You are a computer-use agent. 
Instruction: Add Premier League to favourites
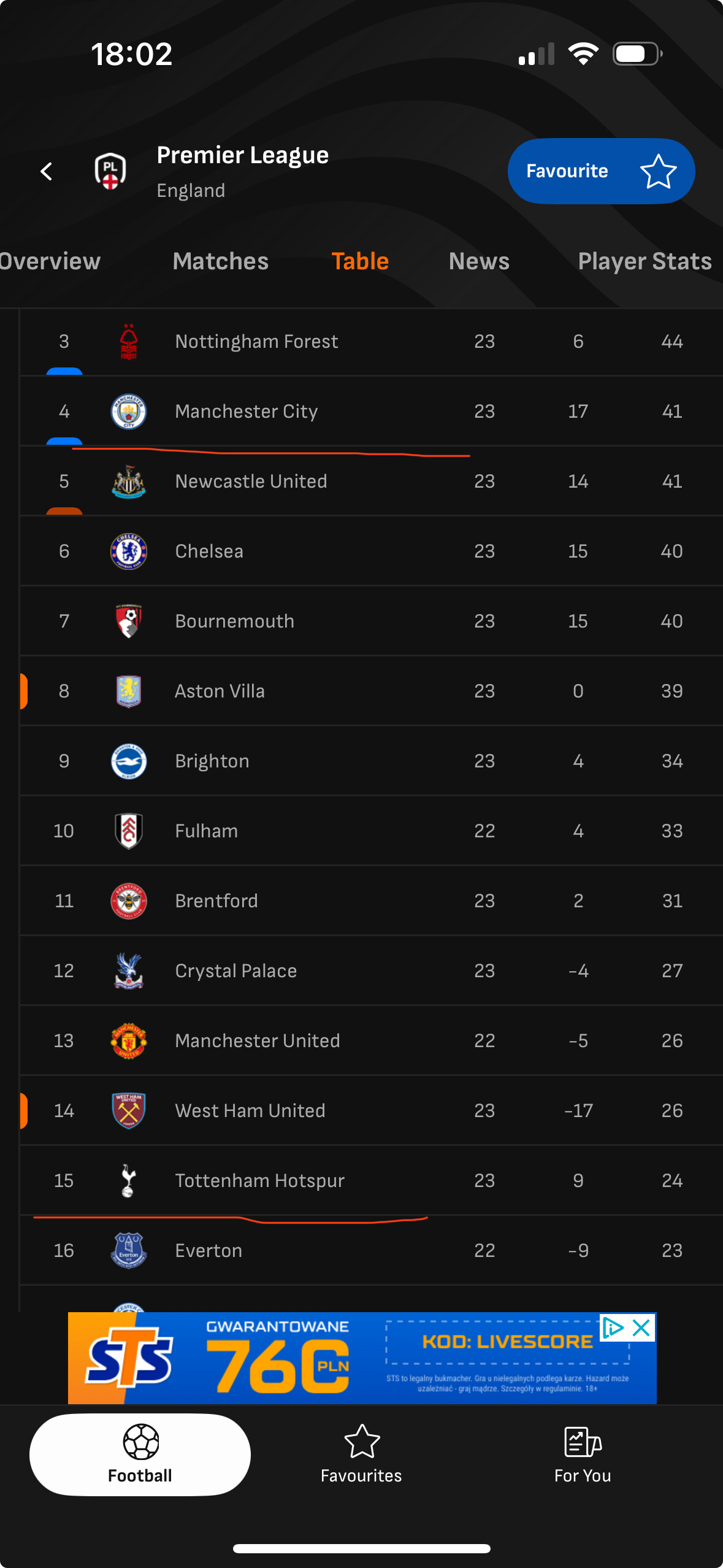601,171
